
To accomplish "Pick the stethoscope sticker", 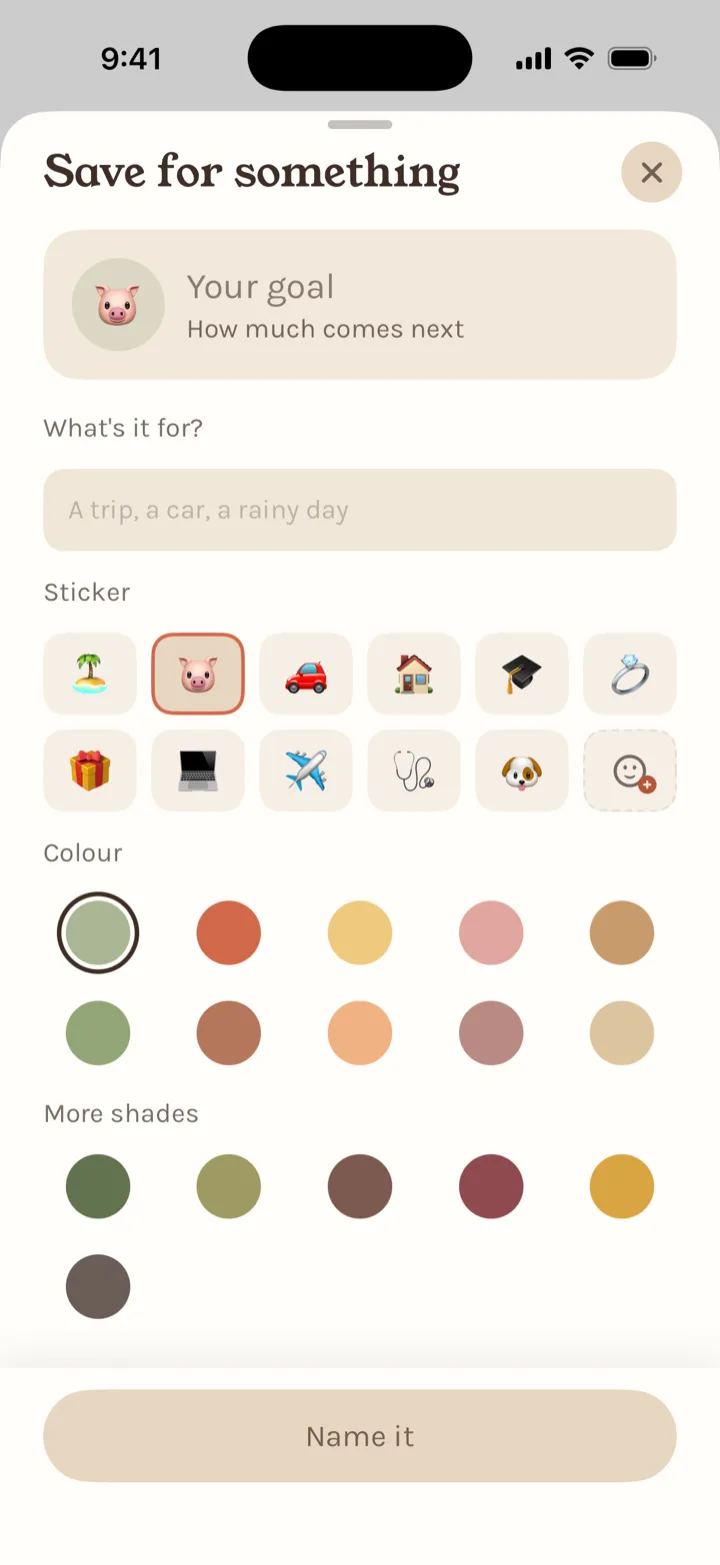I will coord(414,770).
